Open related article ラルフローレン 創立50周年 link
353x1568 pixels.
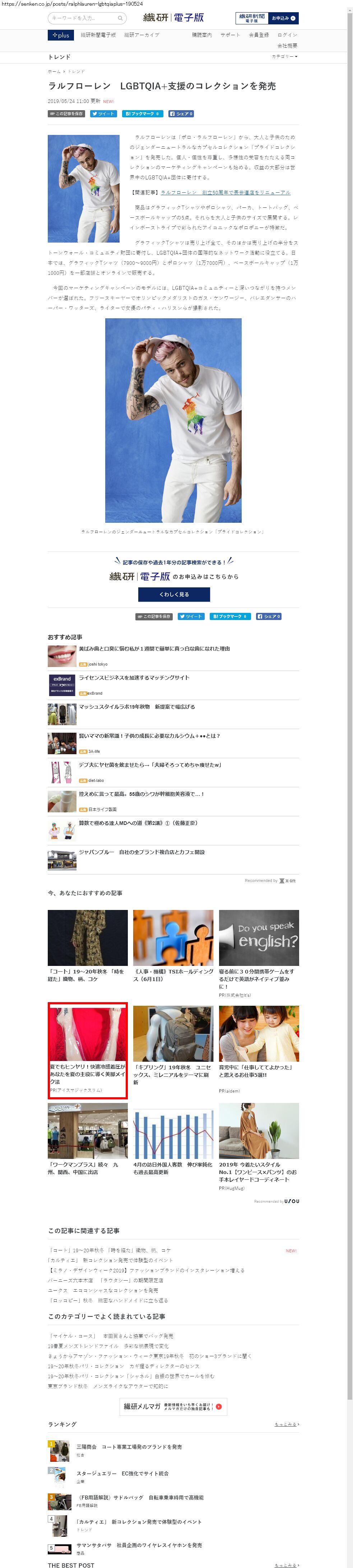[x=225, y=192]
